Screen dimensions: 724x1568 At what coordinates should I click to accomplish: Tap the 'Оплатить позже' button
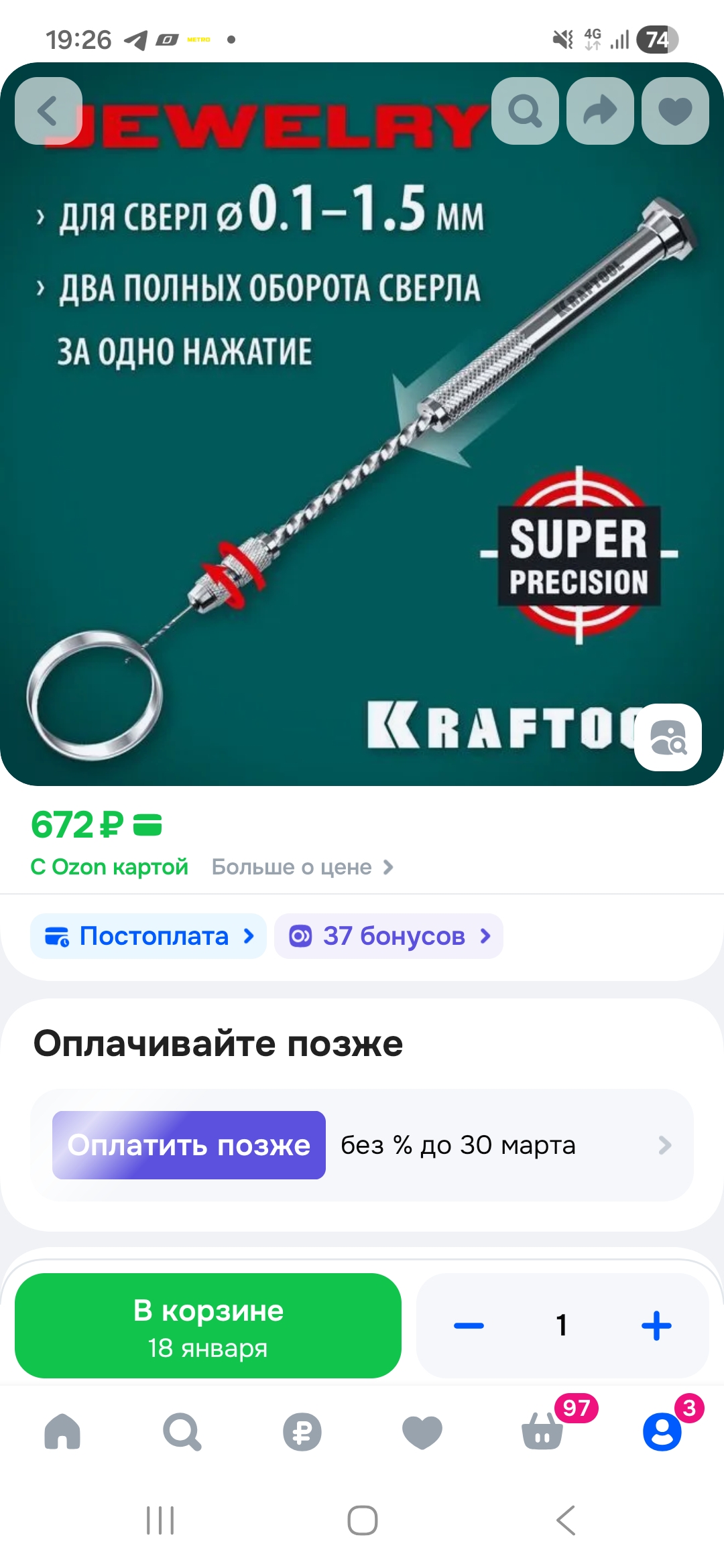coord(189,1145)
